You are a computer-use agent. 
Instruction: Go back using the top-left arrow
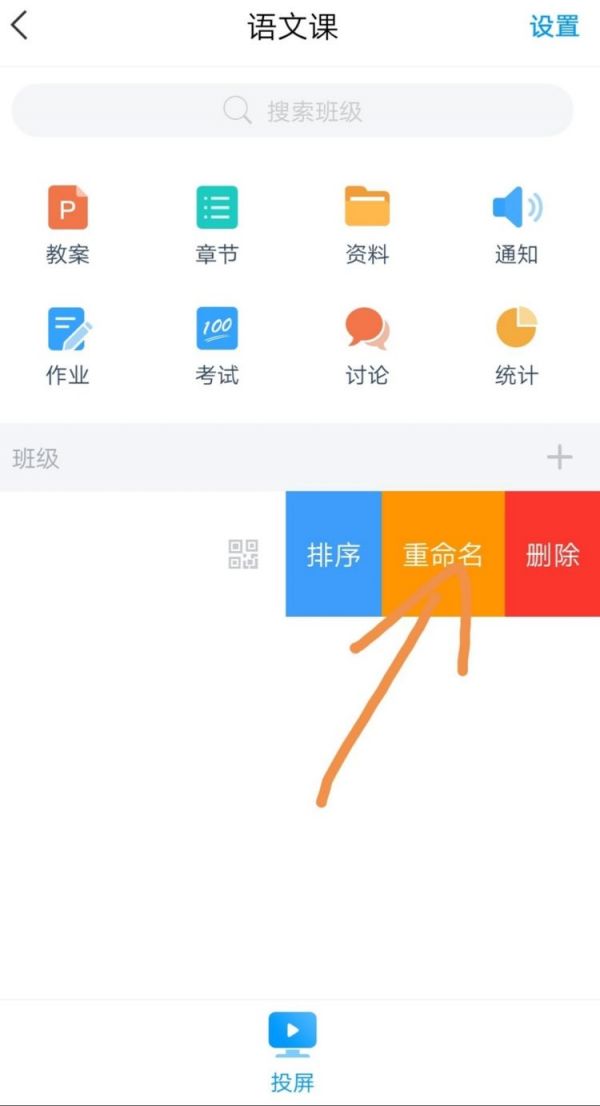pos(20,26)
